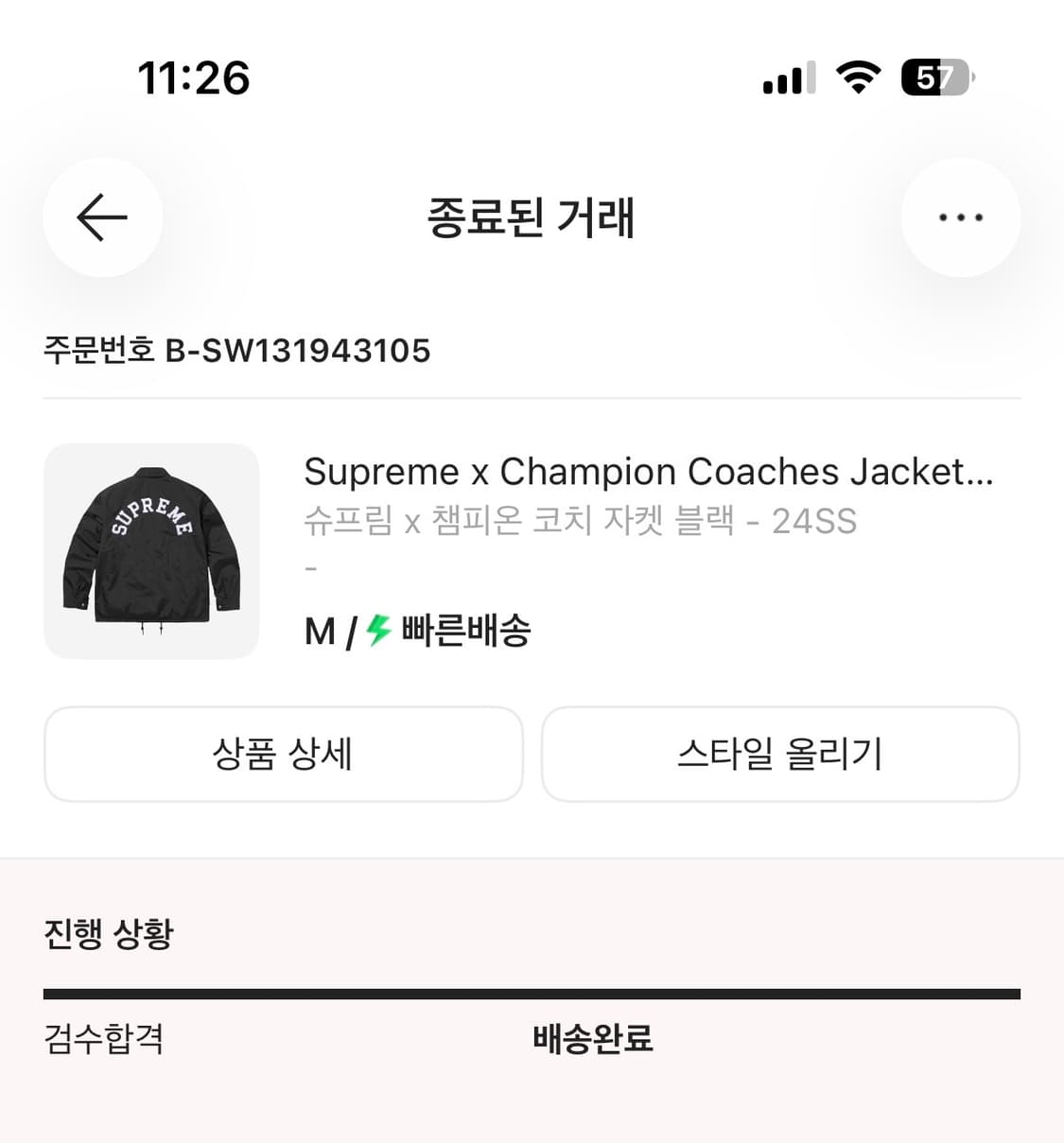Open the more options ellipsis menu

click(x=960, y=217)
